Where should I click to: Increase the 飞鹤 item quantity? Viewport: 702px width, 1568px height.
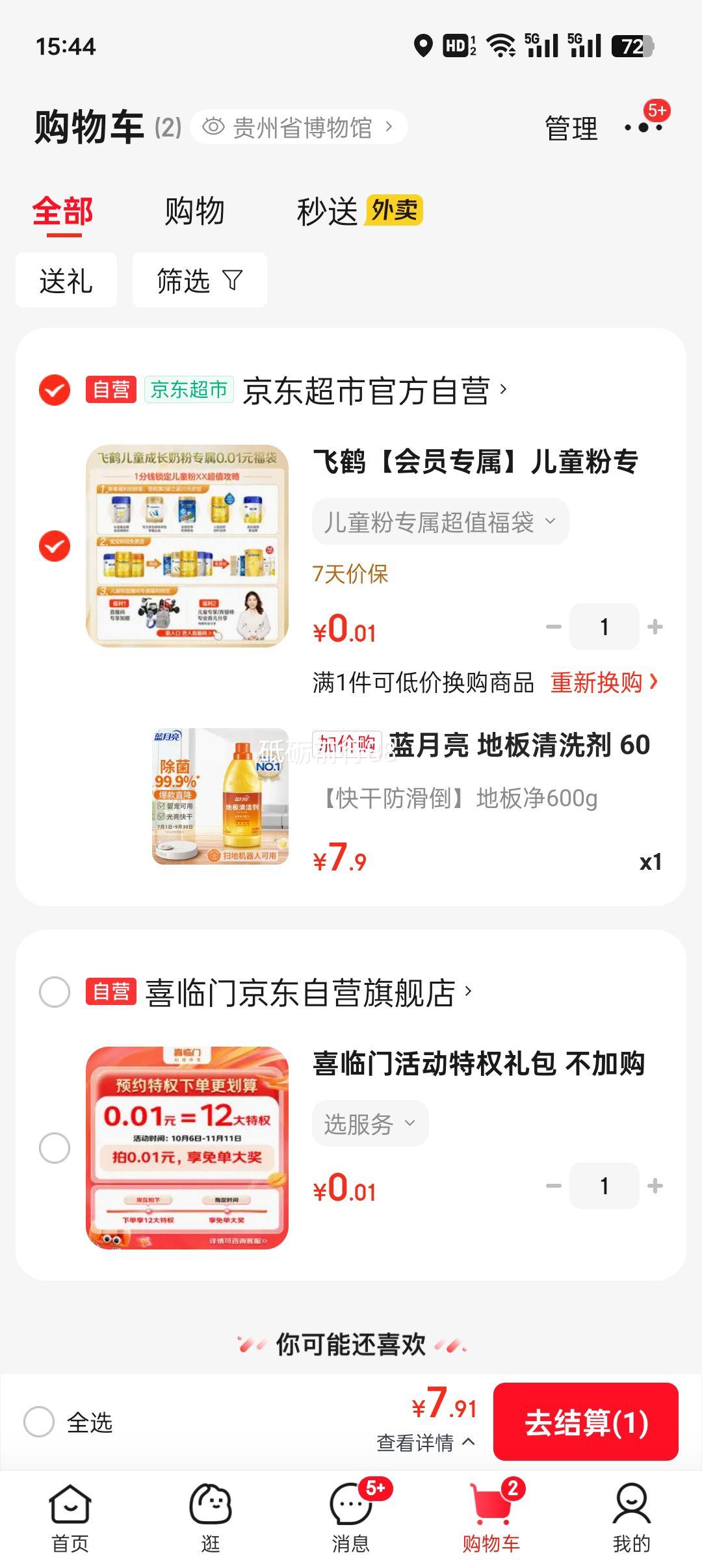[x=655, y=627]
